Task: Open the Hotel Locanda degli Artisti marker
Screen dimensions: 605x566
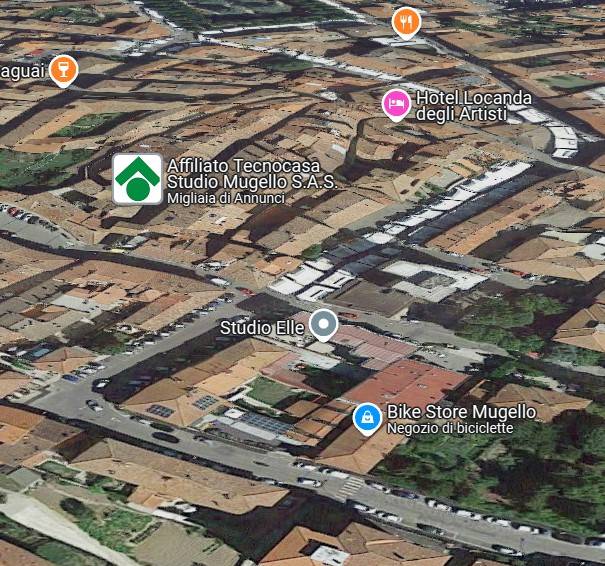Action: pyautogui.click(x=397, y=104)
